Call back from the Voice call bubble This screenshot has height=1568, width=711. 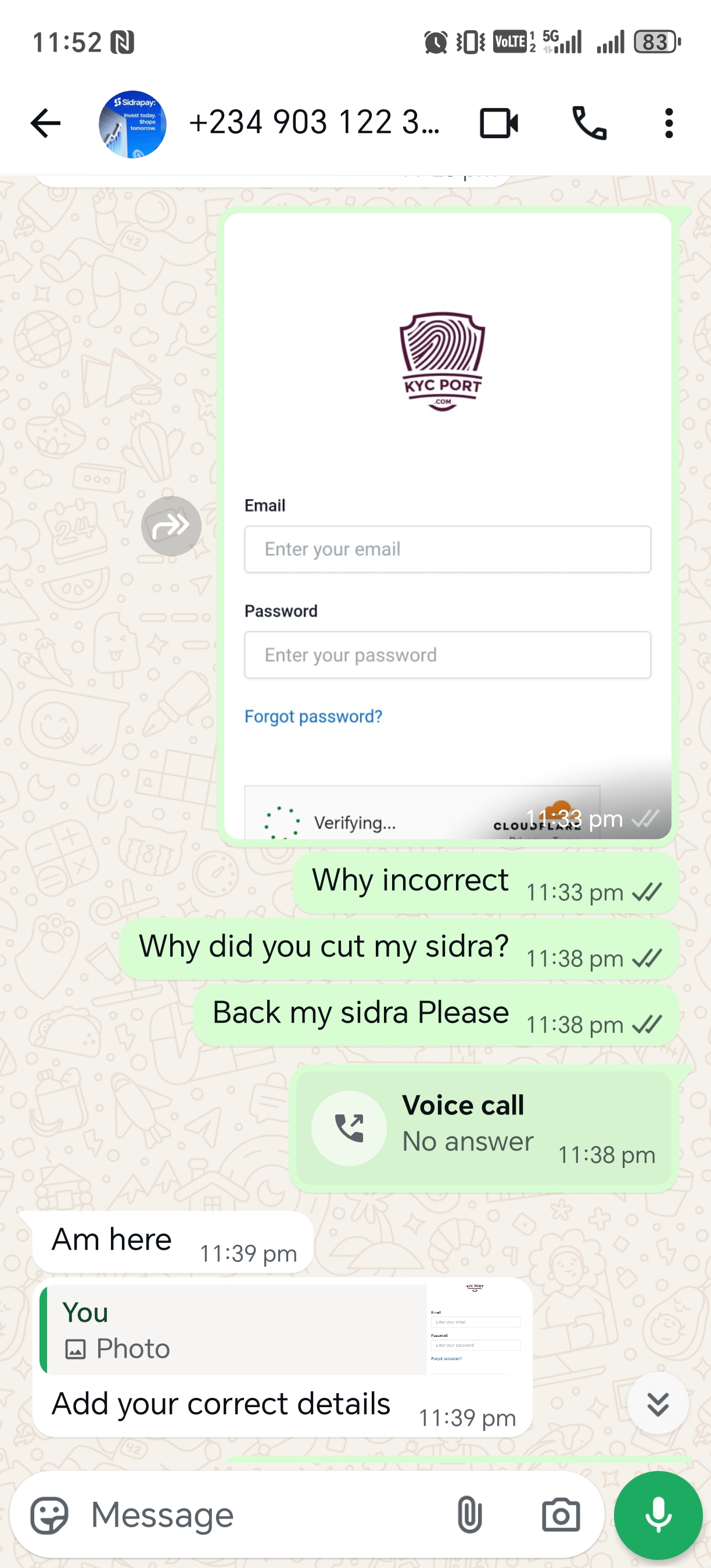(349, 1128)
